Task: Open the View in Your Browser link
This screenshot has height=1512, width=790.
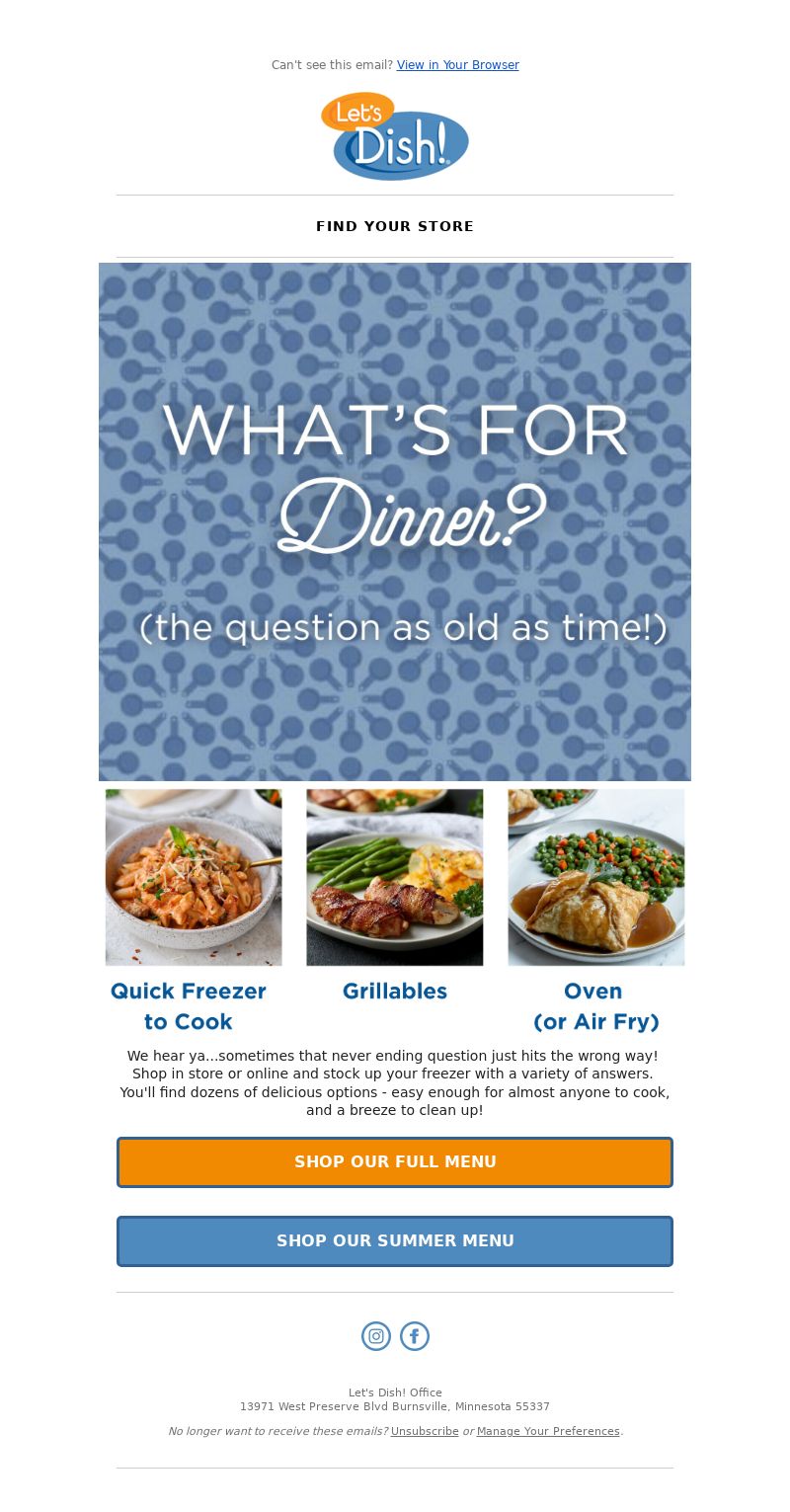Action: point(457,65)
